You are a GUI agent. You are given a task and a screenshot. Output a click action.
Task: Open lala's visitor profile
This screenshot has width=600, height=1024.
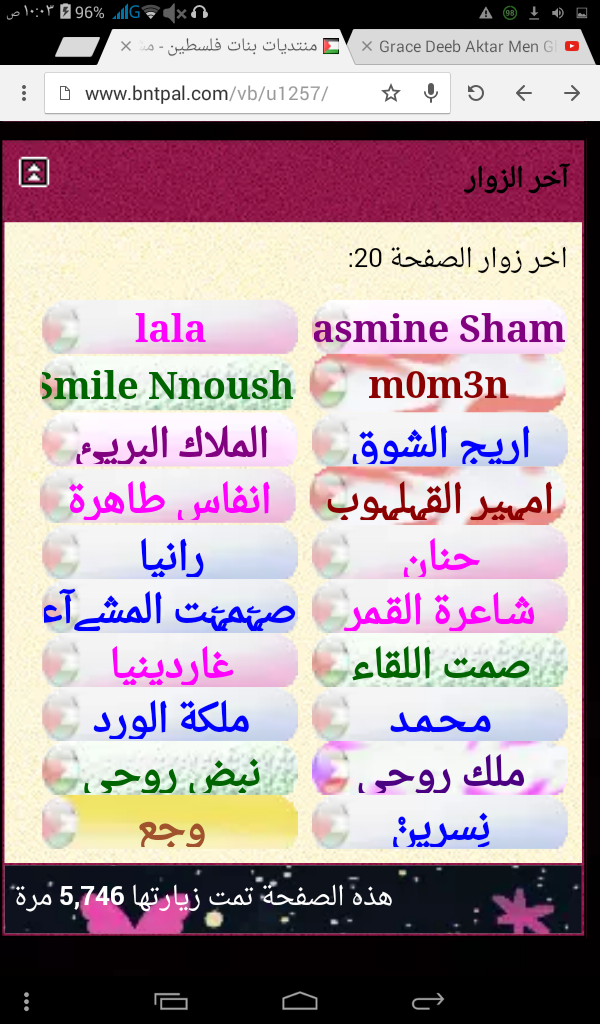(x=170, y=328)
